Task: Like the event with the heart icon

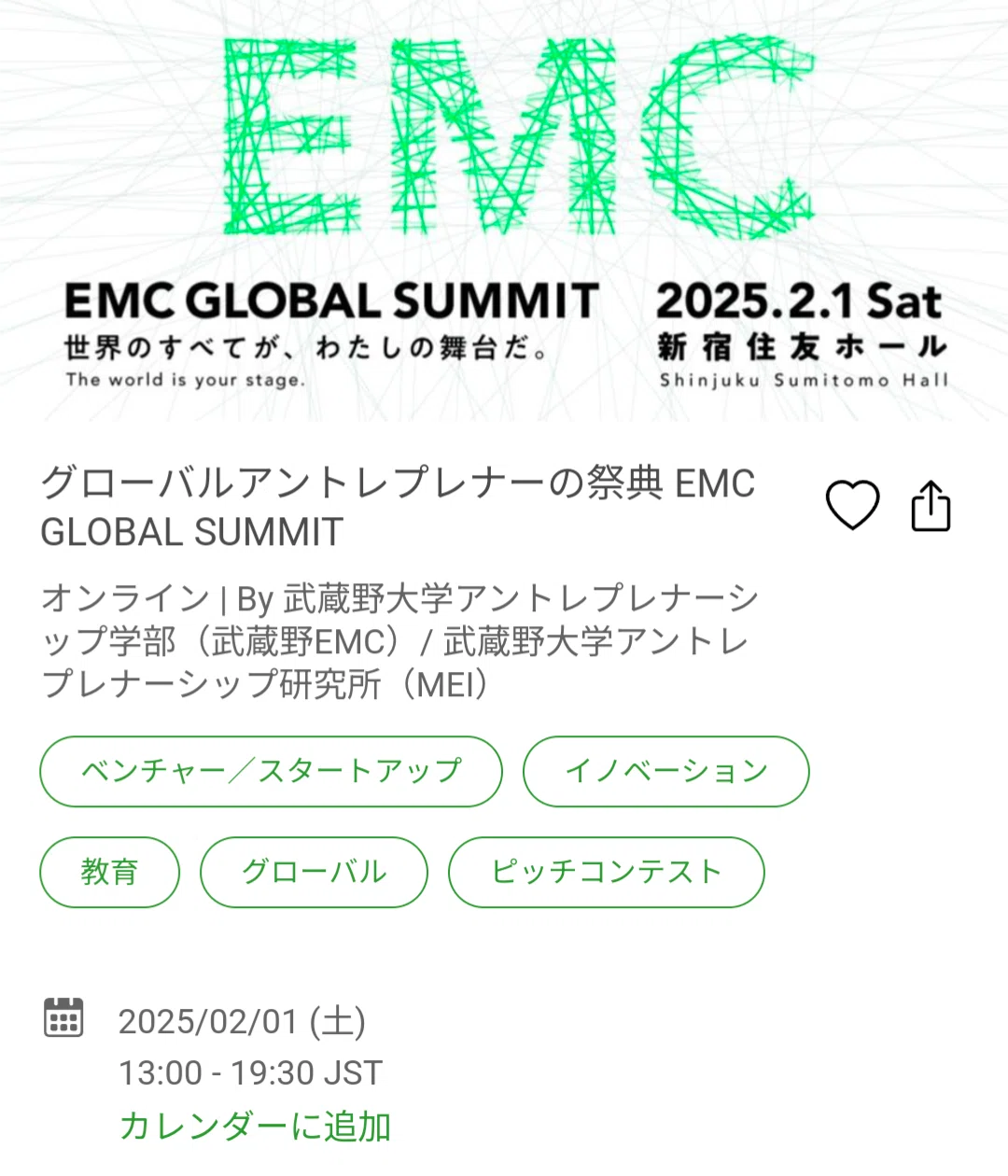Action: 852,506
